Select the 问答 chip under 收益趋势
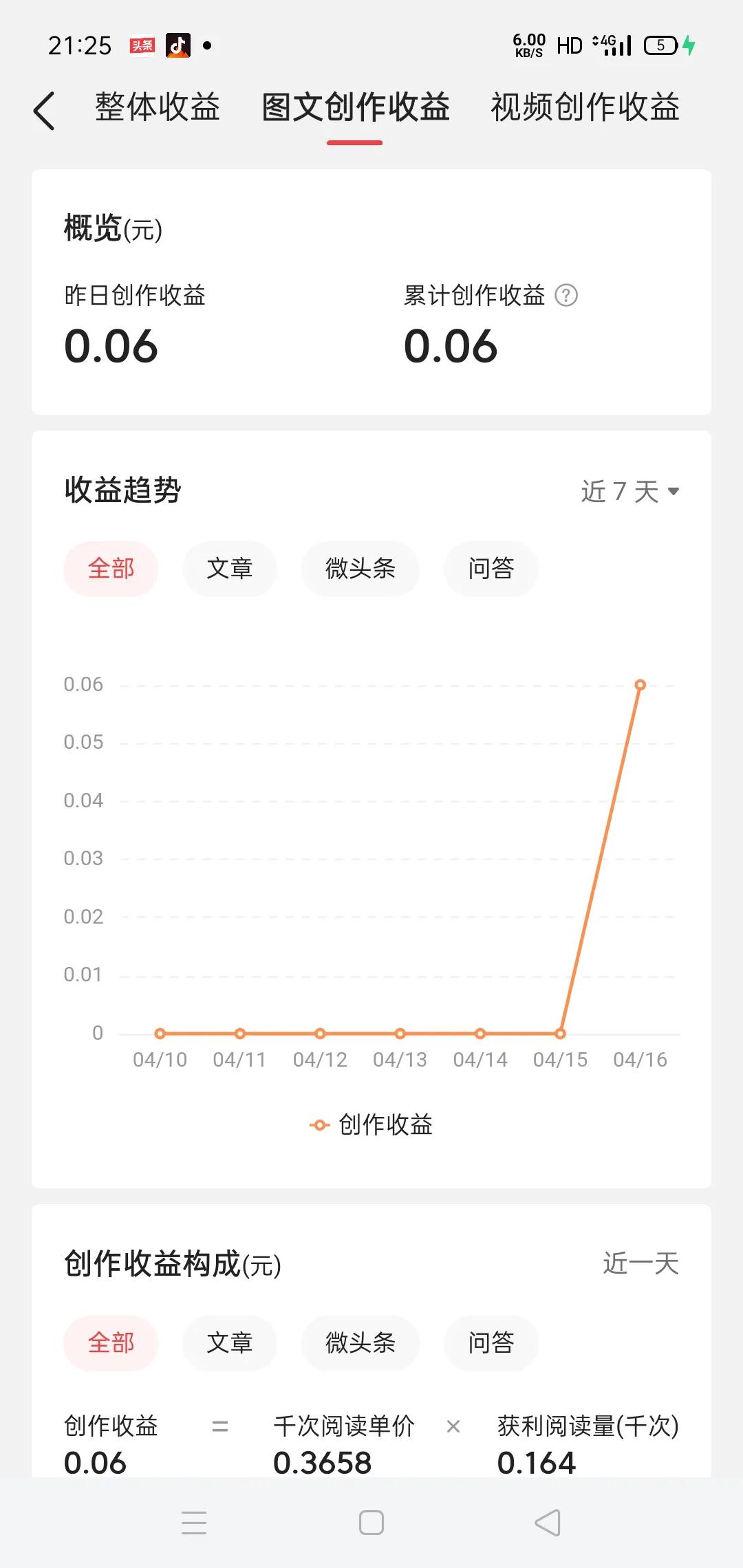 pyautogui.click(x=491, y=569)
